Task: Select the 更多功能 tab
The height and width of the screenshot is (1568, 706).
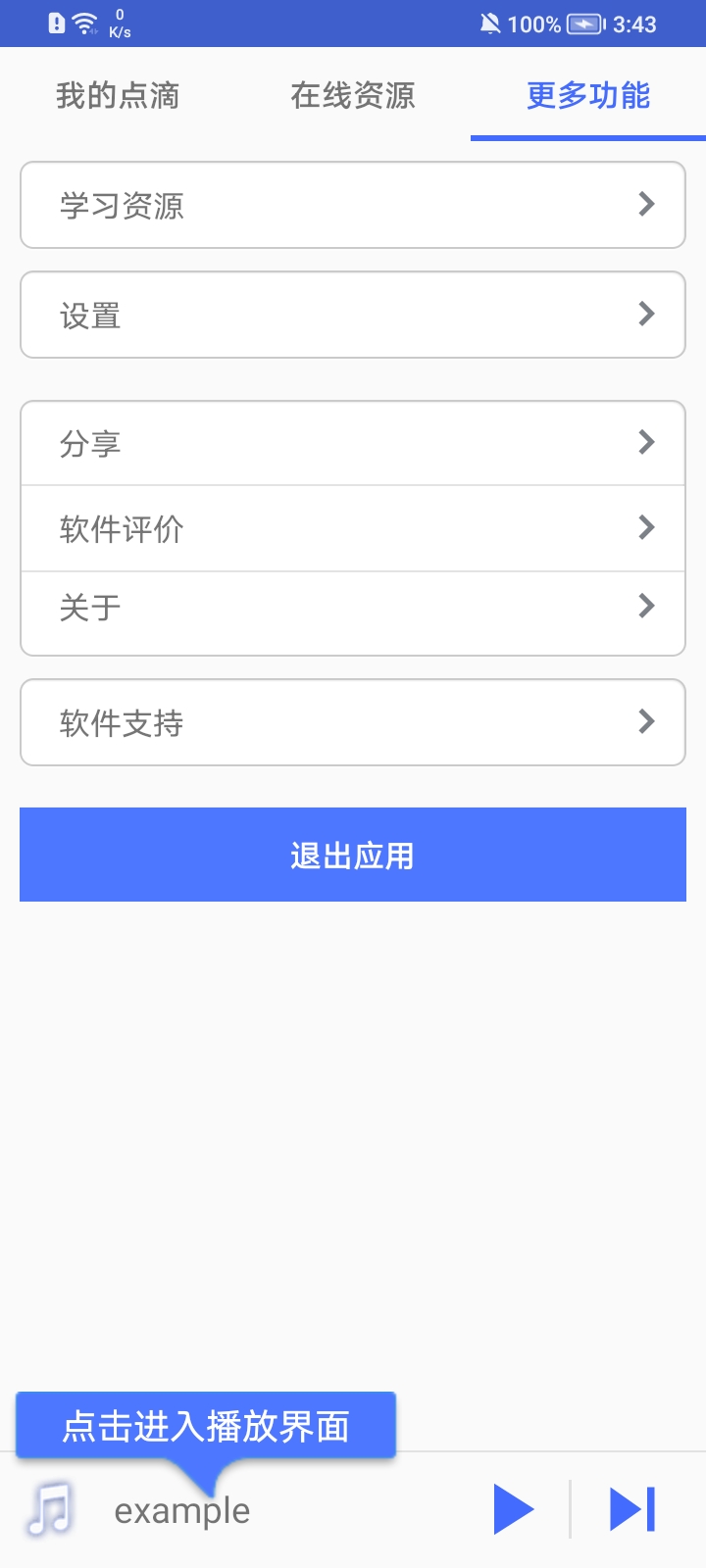Action: click(588, 95)
